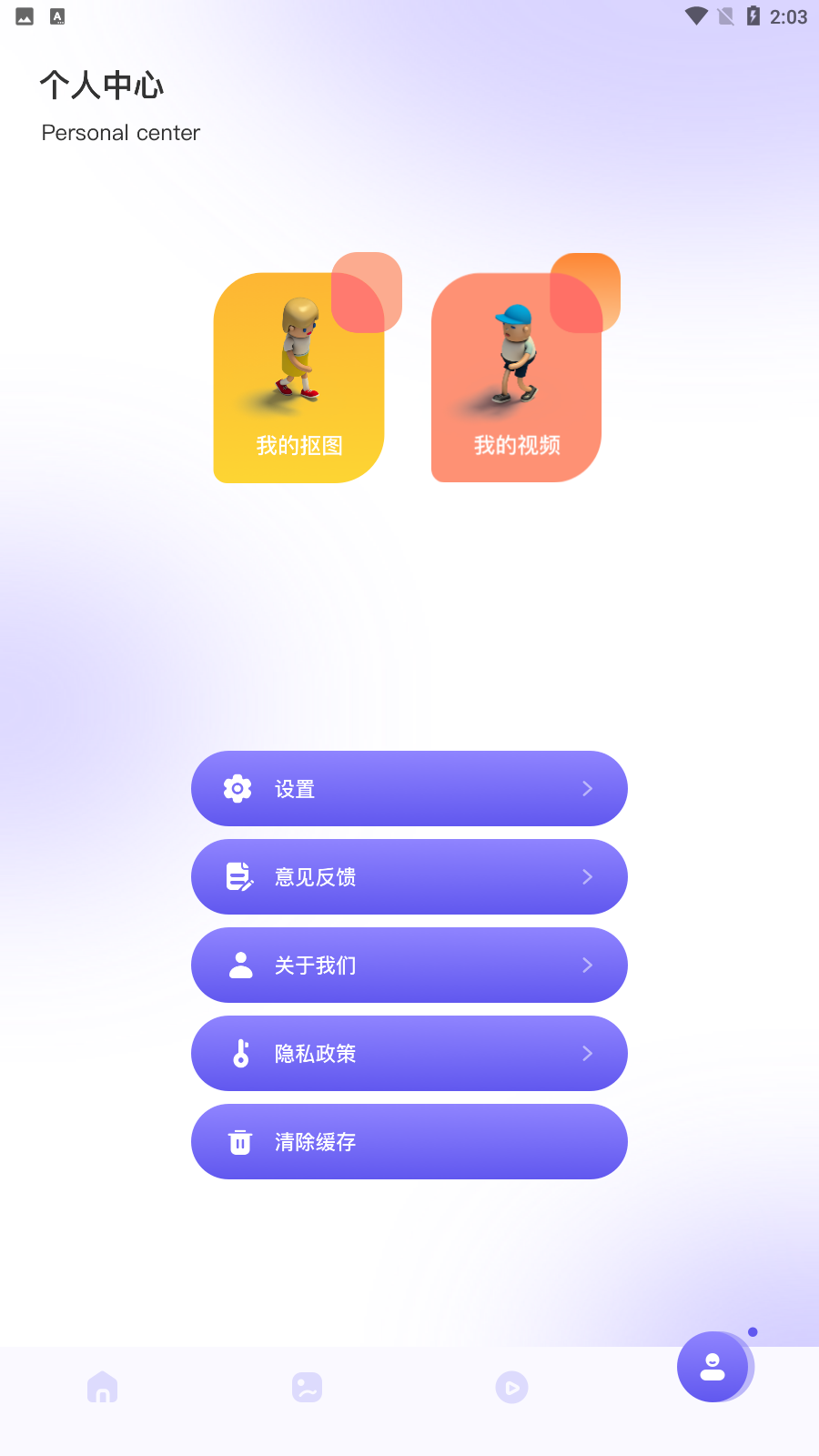
Task: Select the personal center profile tab
Action: 713,1367
